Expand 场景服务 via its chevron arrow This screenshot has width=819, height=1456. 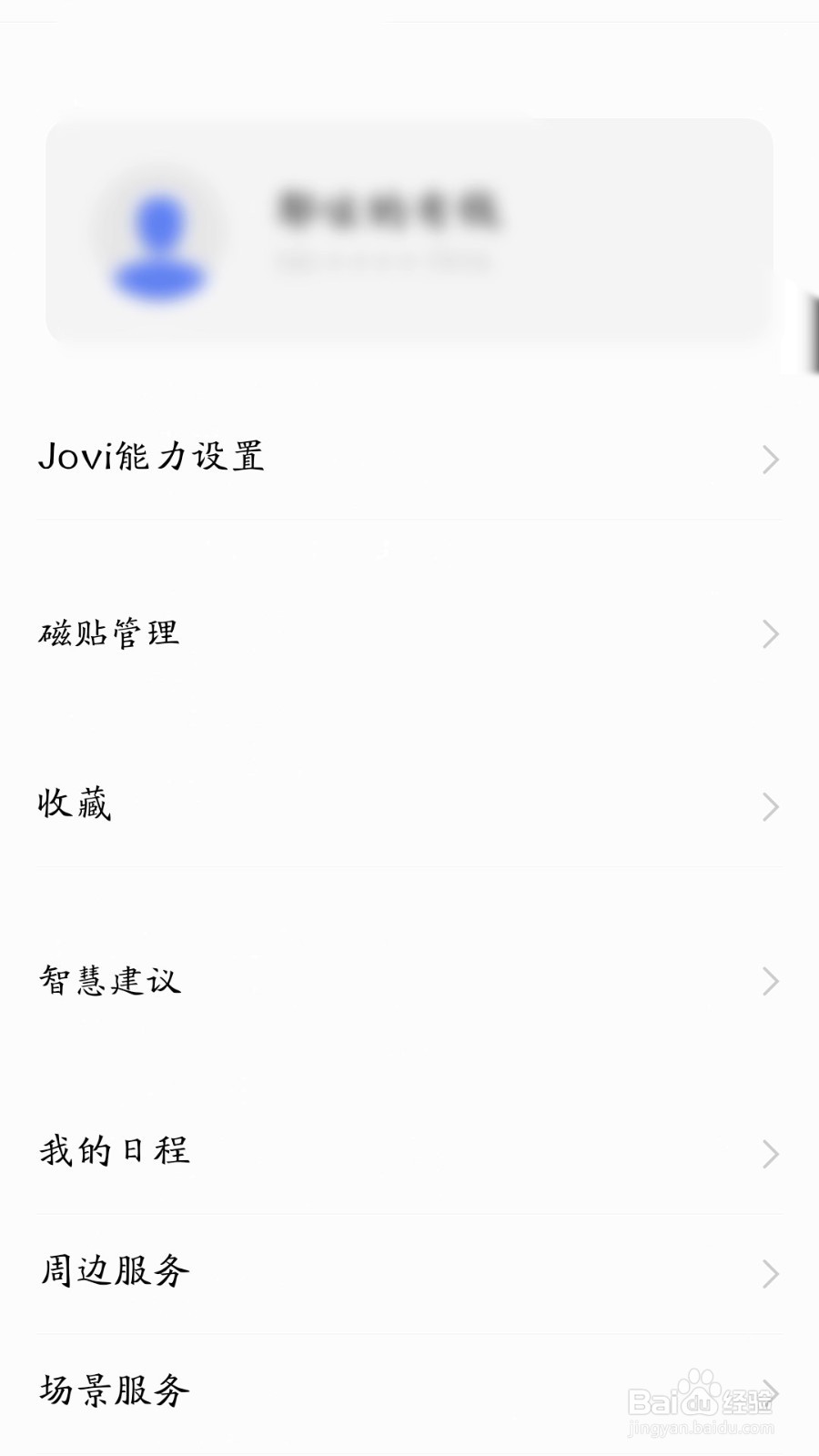pos(769,1392)
